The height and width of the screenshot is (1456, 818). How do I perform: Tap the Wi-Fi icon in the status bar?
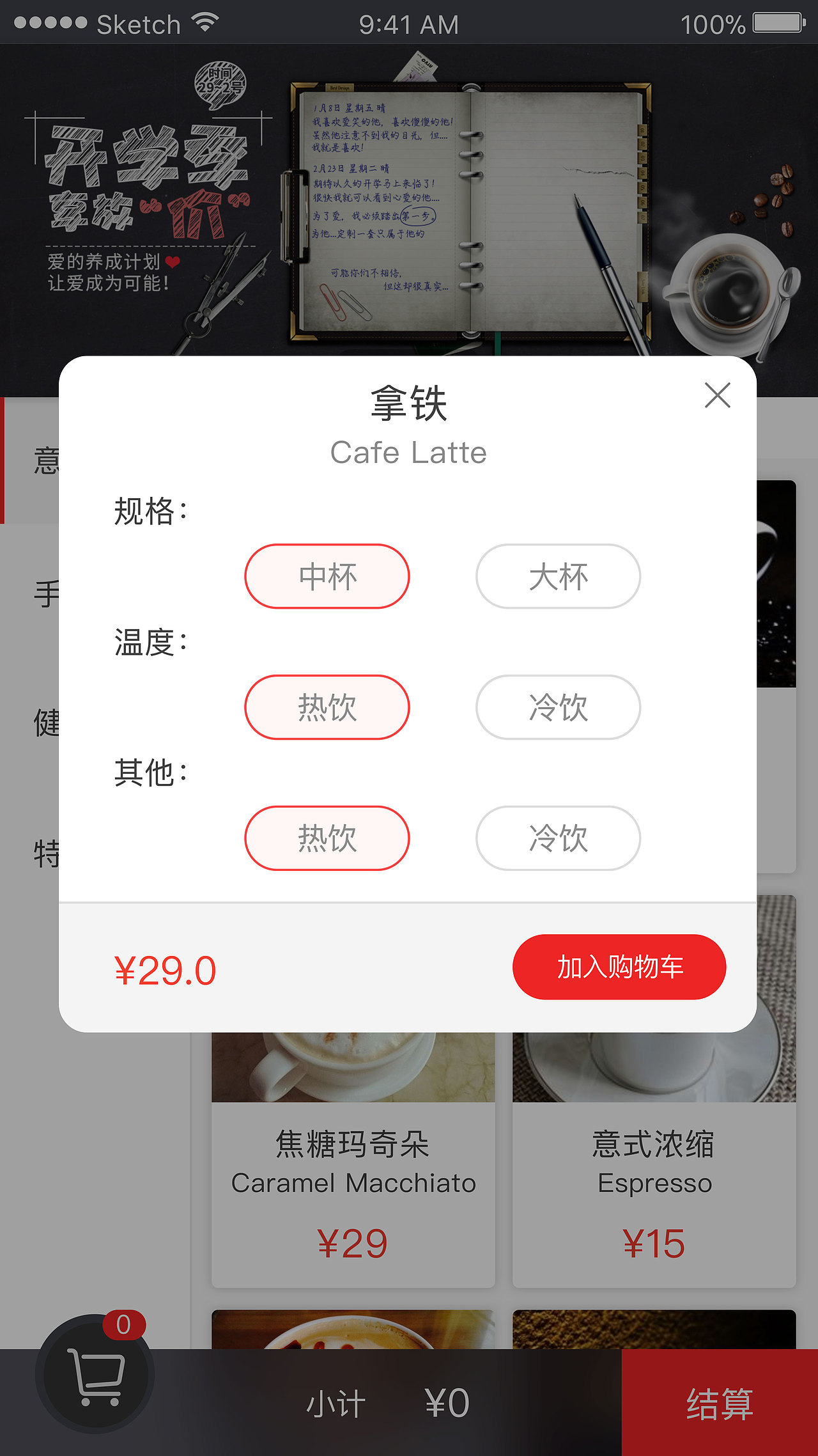tap(202, 24)
